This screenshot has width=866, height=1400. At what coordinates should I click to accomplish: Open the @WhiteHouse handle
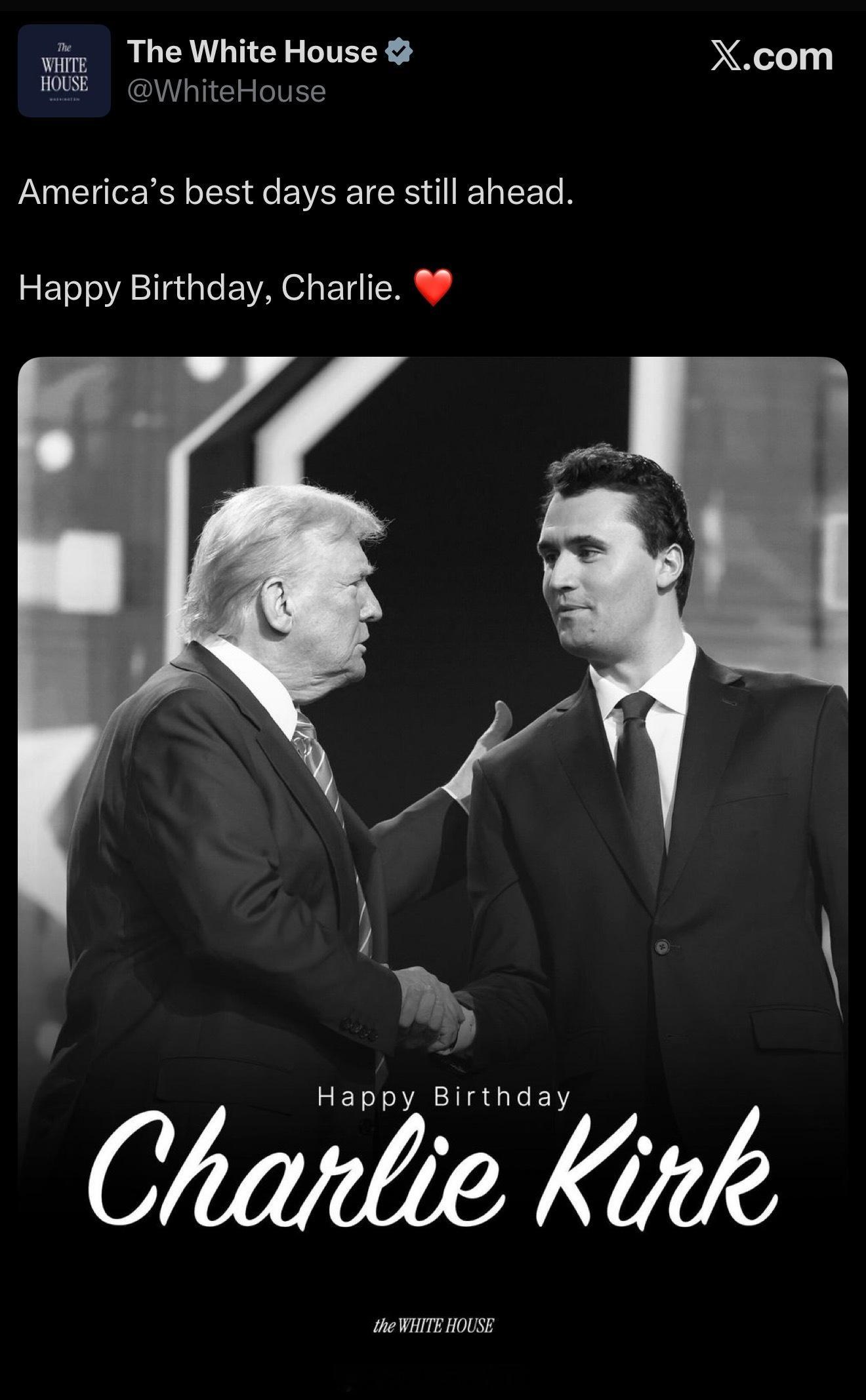[x=226, y=90]
